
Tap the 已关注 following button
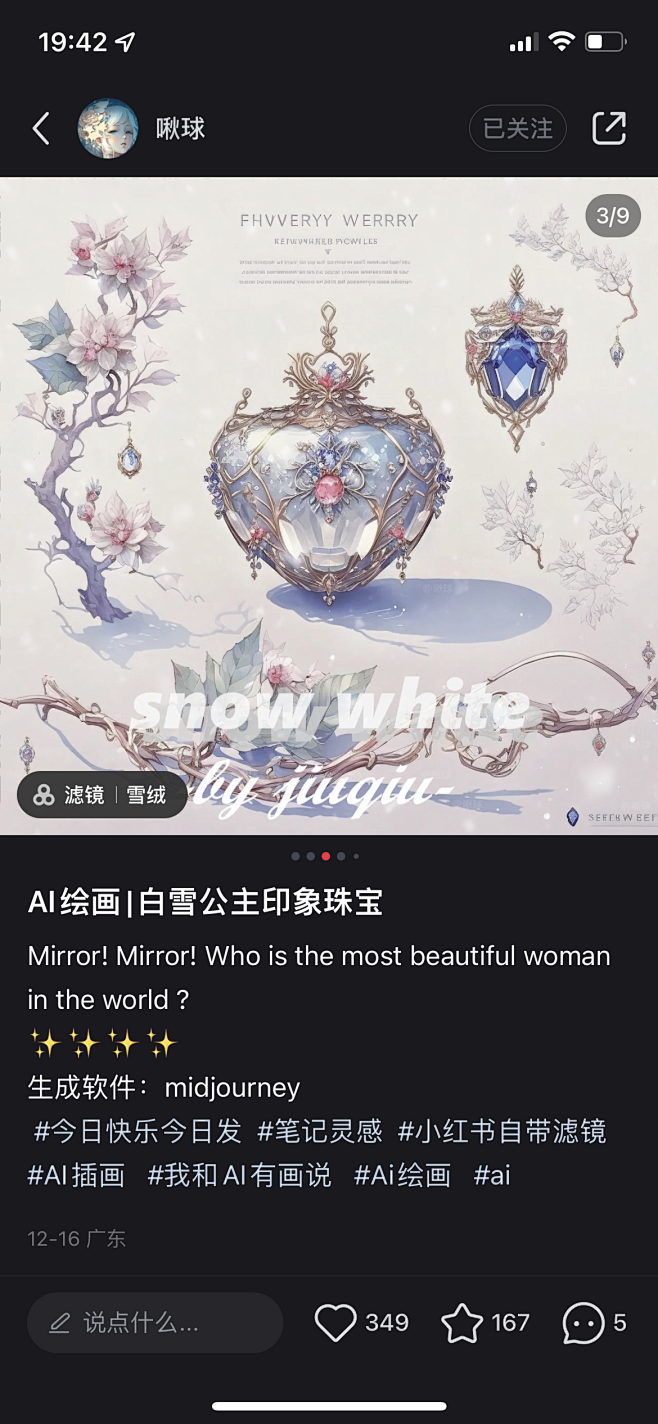[518, 129]
